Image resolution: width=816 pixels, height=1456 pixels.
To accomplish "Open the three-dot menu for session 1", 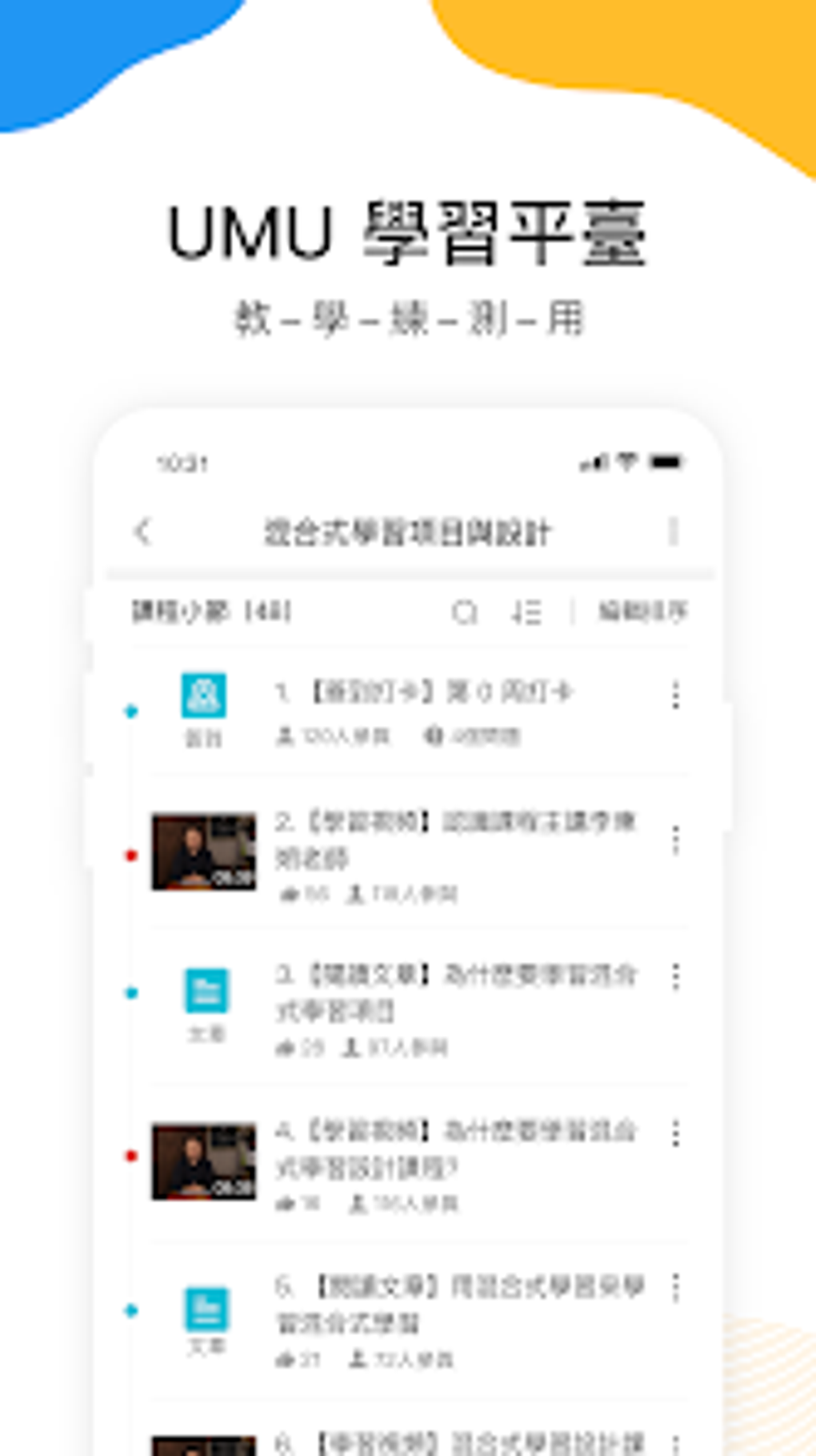I will 674,696.
